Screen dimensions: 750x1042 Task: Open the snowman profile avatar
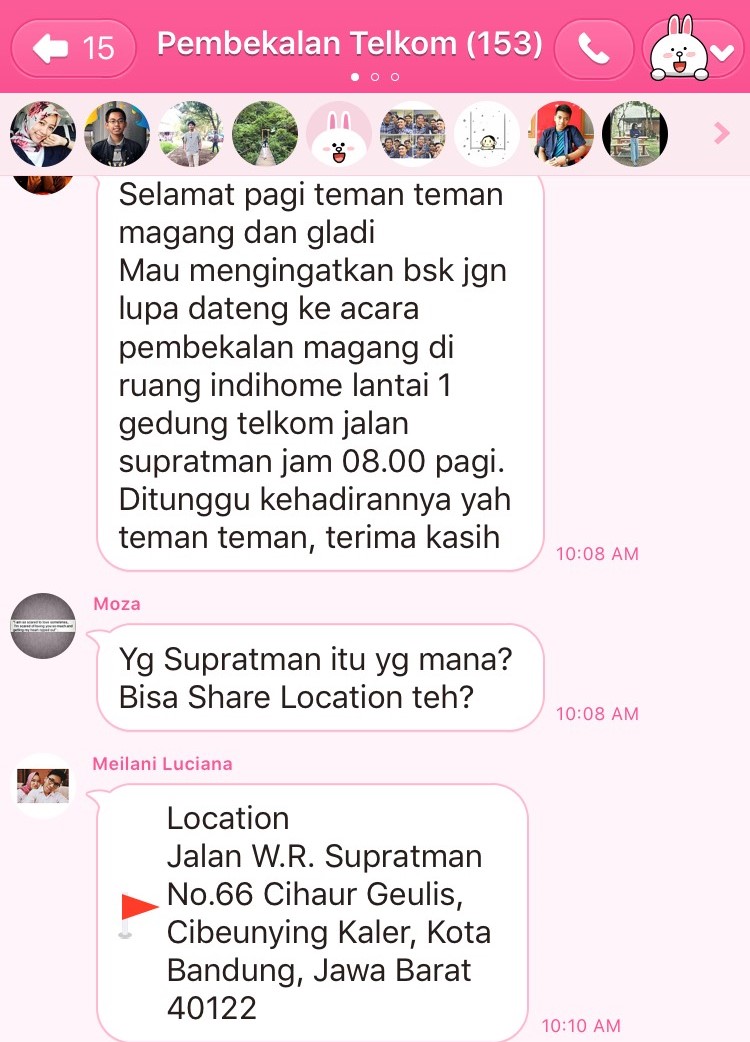pos(486,134)
